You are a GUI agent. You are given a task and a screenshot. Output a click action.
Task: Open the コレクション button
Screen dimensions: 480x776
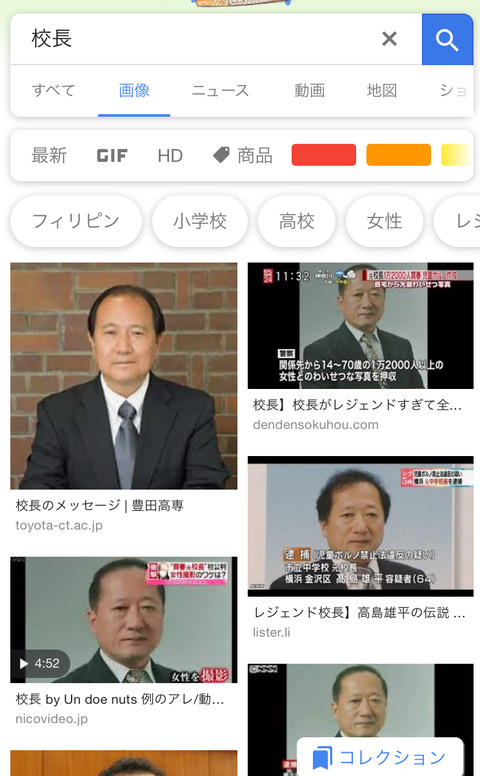tap(380, 757)
